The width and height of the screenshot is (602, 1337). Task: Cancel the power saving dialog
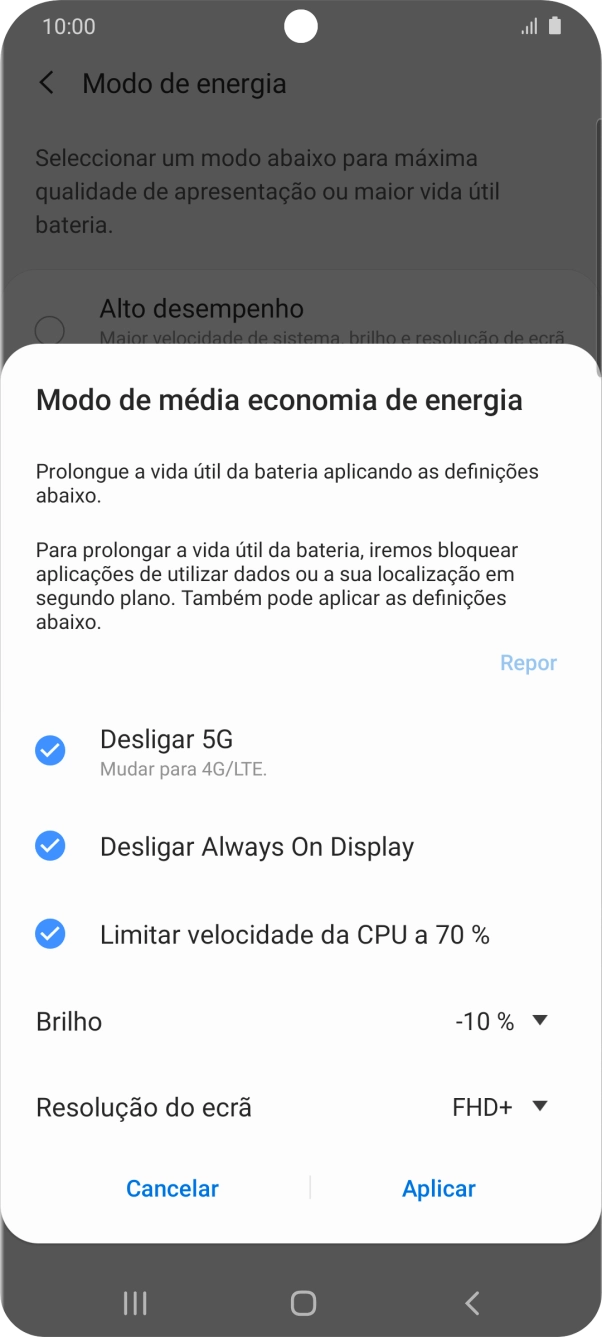click(172, 1188)
